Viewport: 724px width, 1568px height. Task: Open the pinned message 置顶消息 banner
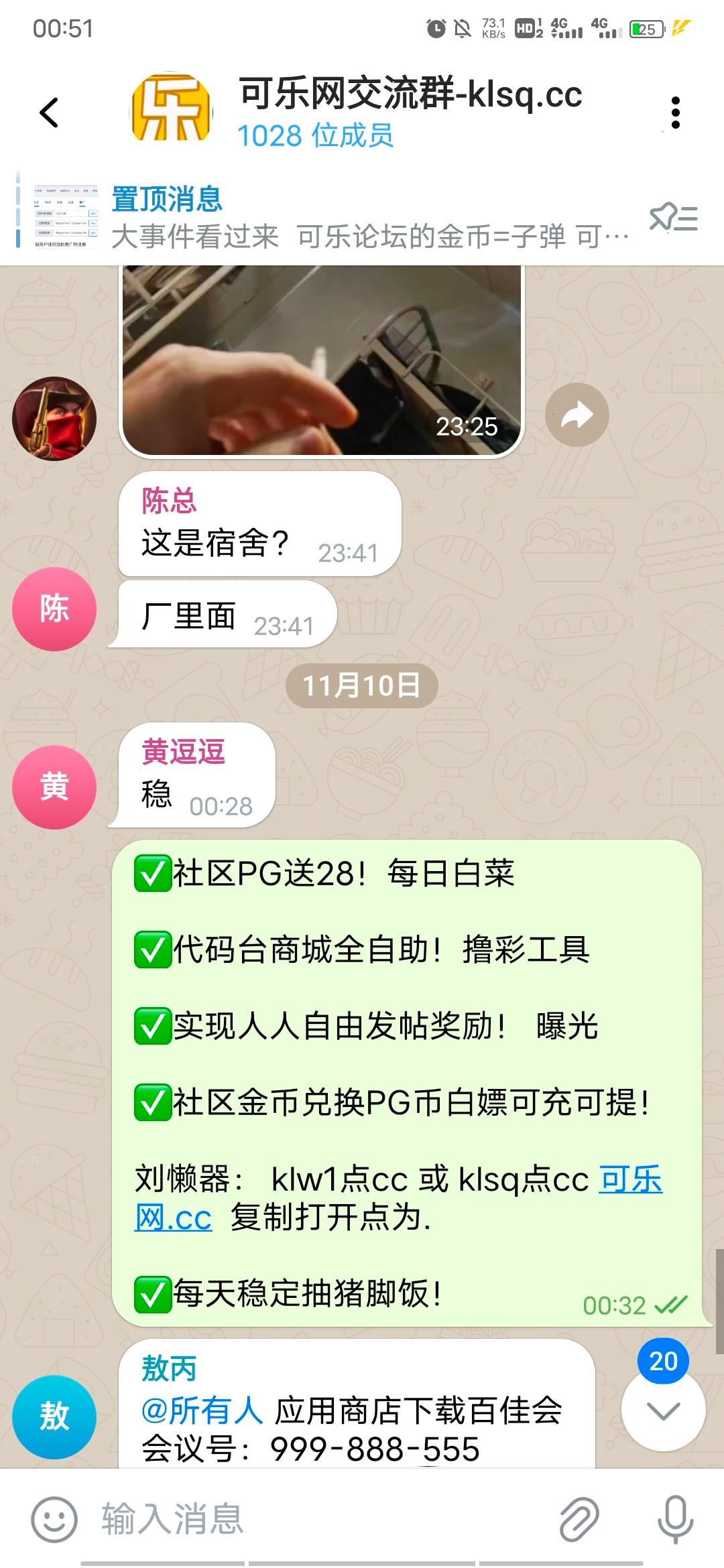coord(369,218)
